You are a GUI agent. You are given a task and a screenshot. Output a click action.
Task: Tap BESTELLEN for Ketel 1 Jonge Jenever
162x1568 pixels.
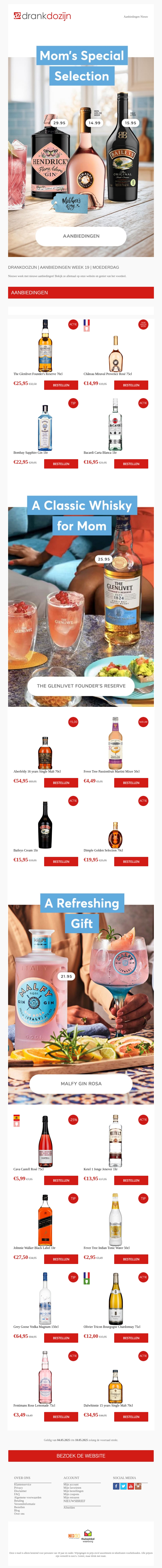click(131, 1180)
